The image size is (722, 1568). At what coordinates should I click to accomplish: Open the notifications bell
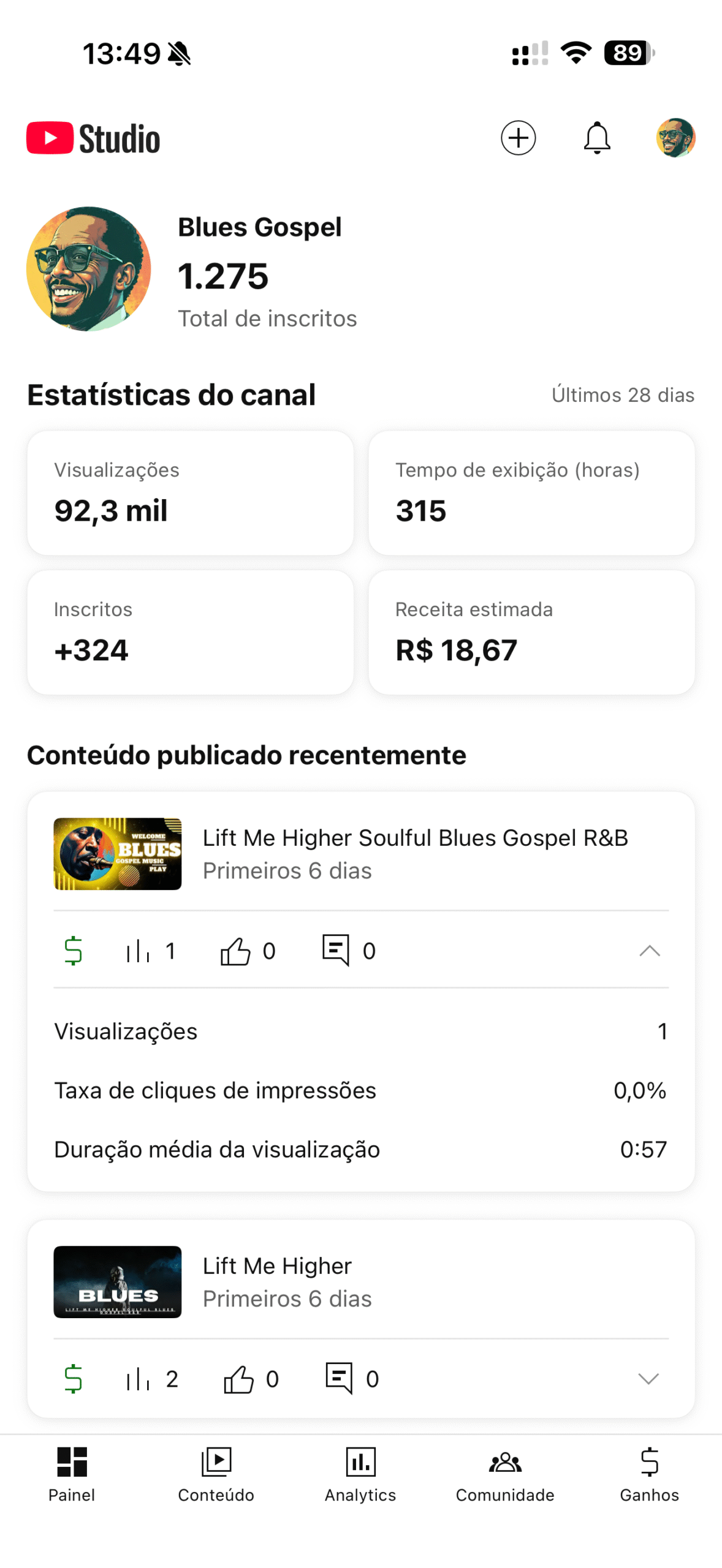[596, 138]
